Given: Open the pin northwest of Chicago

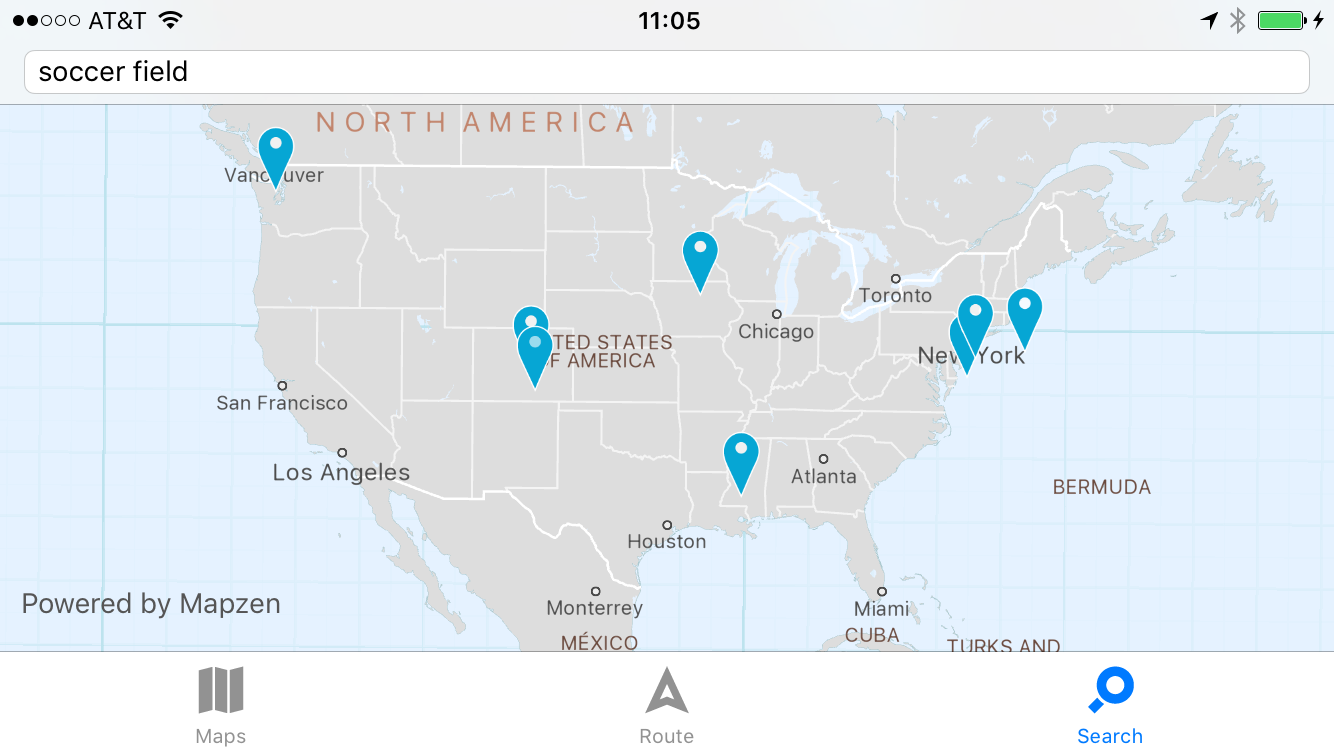Looking at the screenshot, I should pyautogui.click(x=700, y=256).
